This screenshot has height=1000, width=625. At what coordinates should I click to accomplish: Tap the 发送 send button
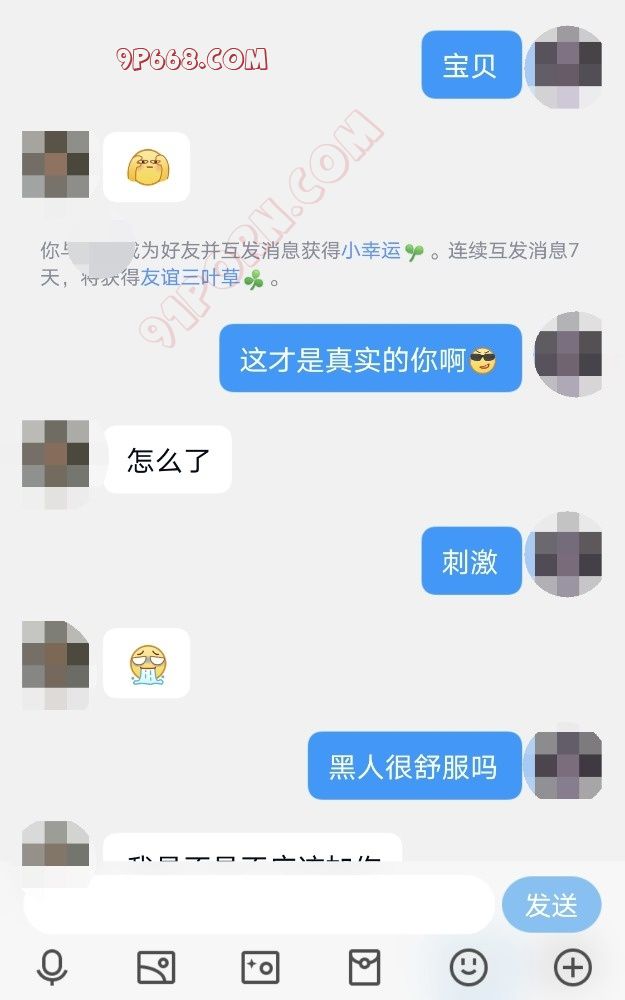coord(551,906)
